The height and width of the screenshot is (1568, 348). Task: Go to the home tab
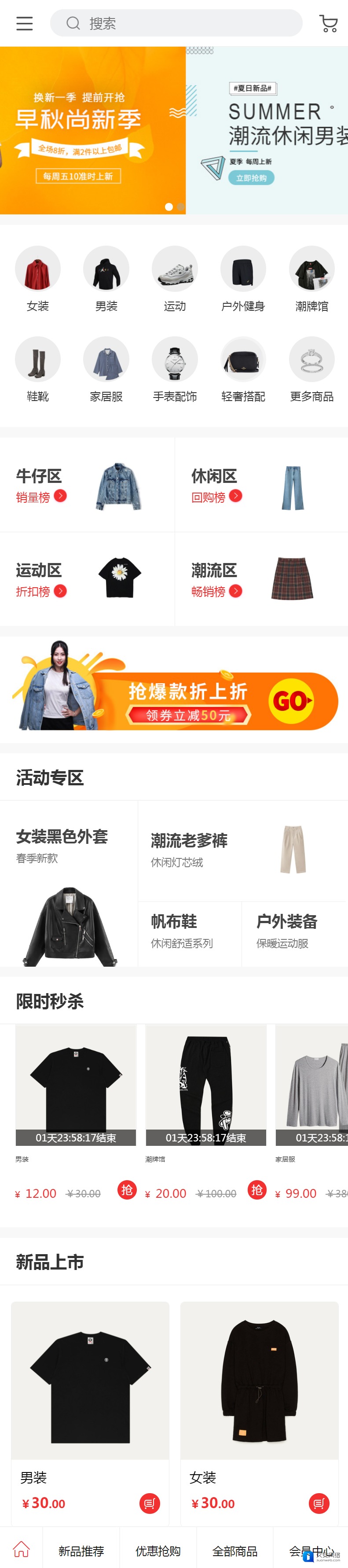pos(21,1549)
